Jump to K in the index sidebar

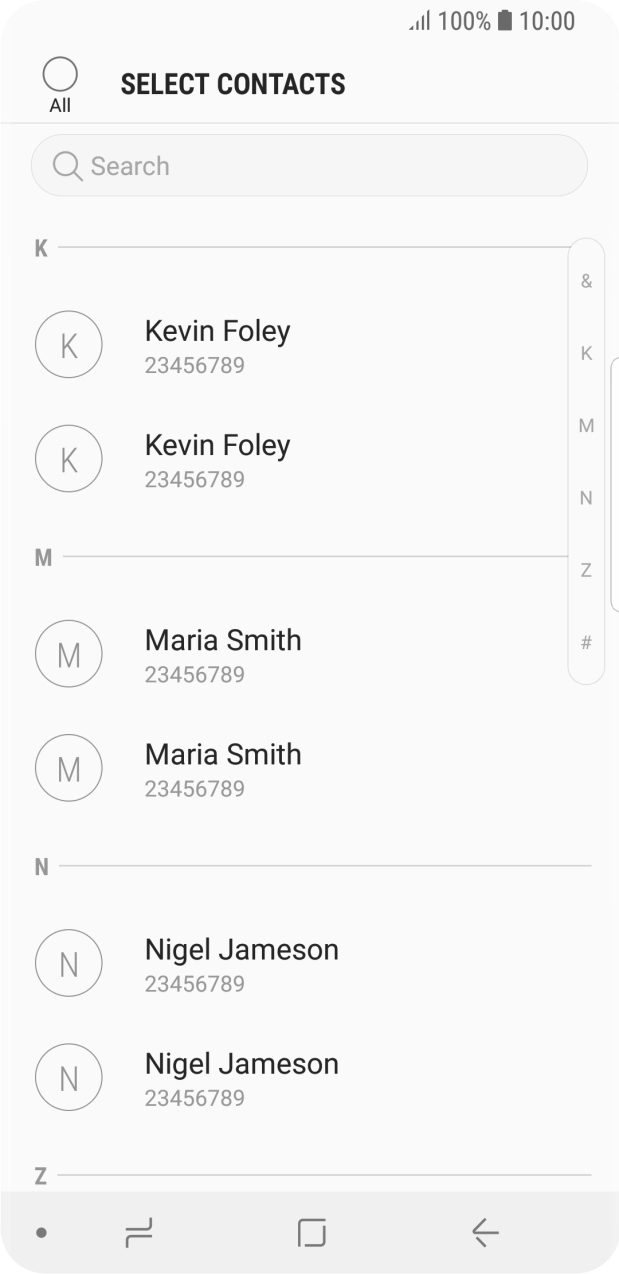point(586,354)
